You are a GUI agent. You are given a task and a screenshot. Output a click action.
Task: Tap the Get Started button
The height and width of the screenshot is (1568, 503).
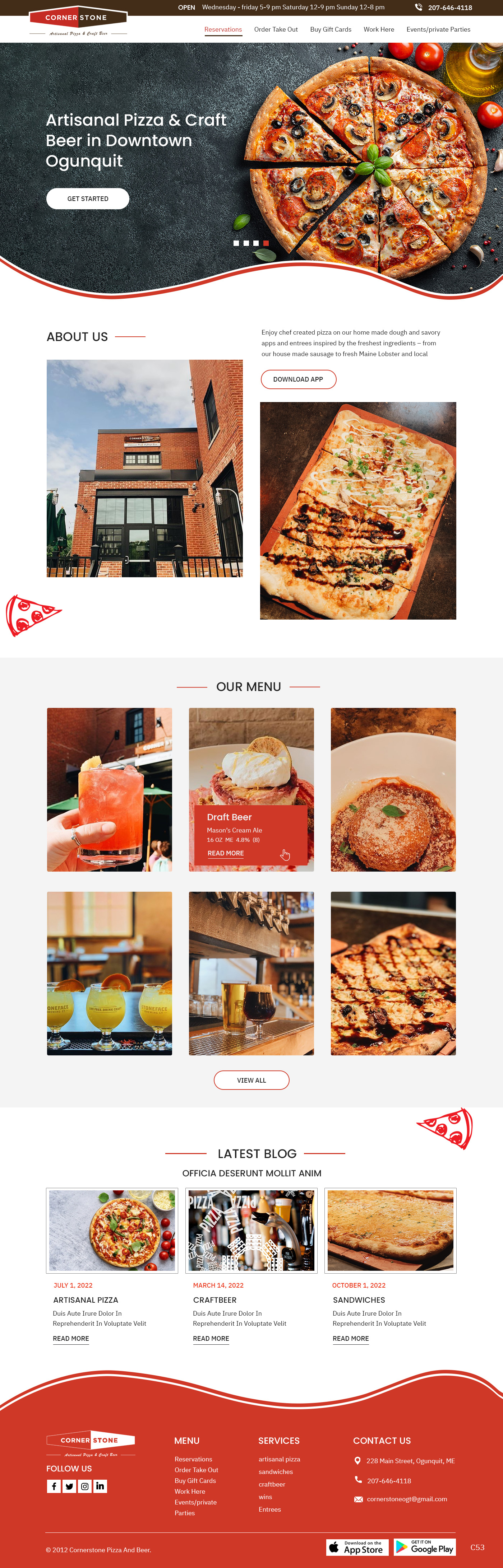pyautogui.click(x=88, y=199)
